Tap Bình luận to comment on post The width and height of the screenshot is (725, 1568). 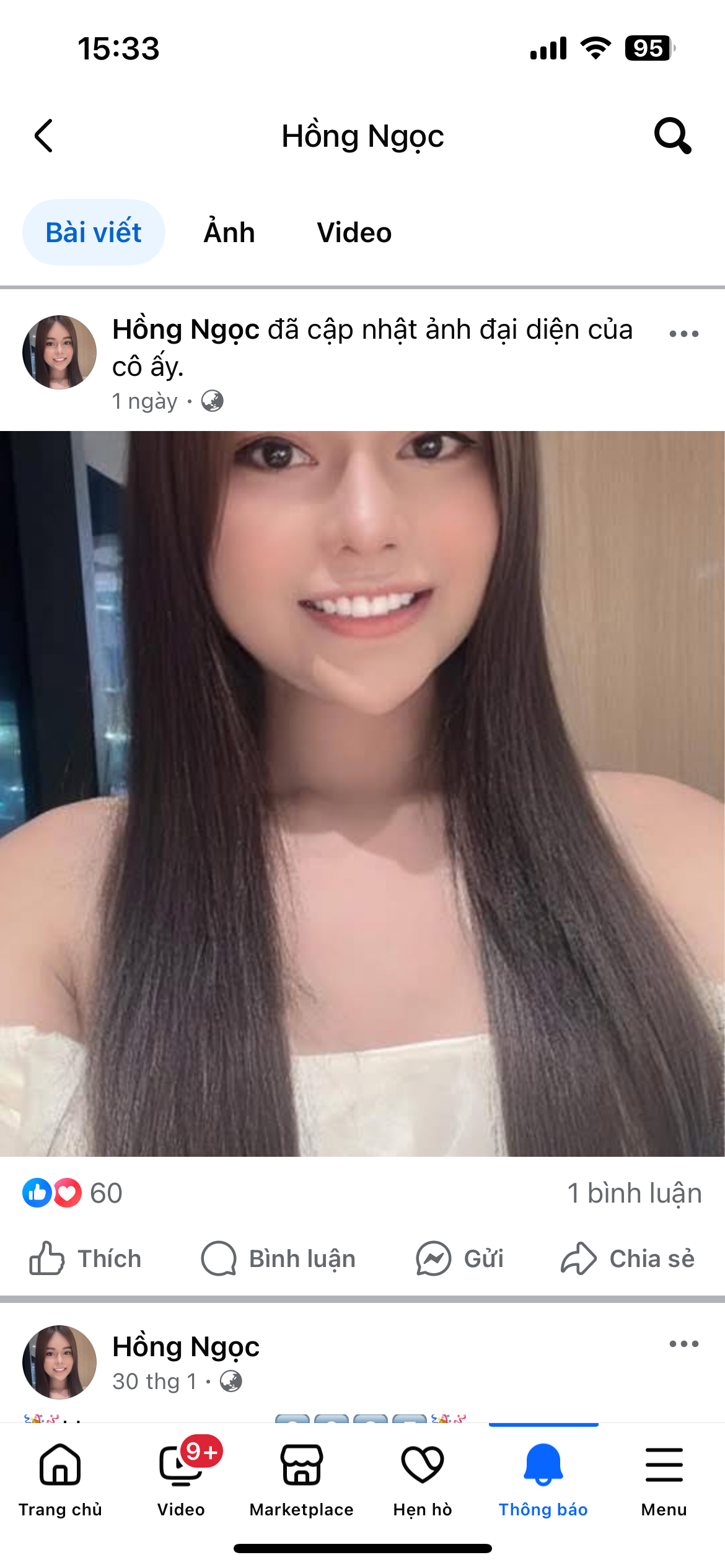click(278, 1258)
